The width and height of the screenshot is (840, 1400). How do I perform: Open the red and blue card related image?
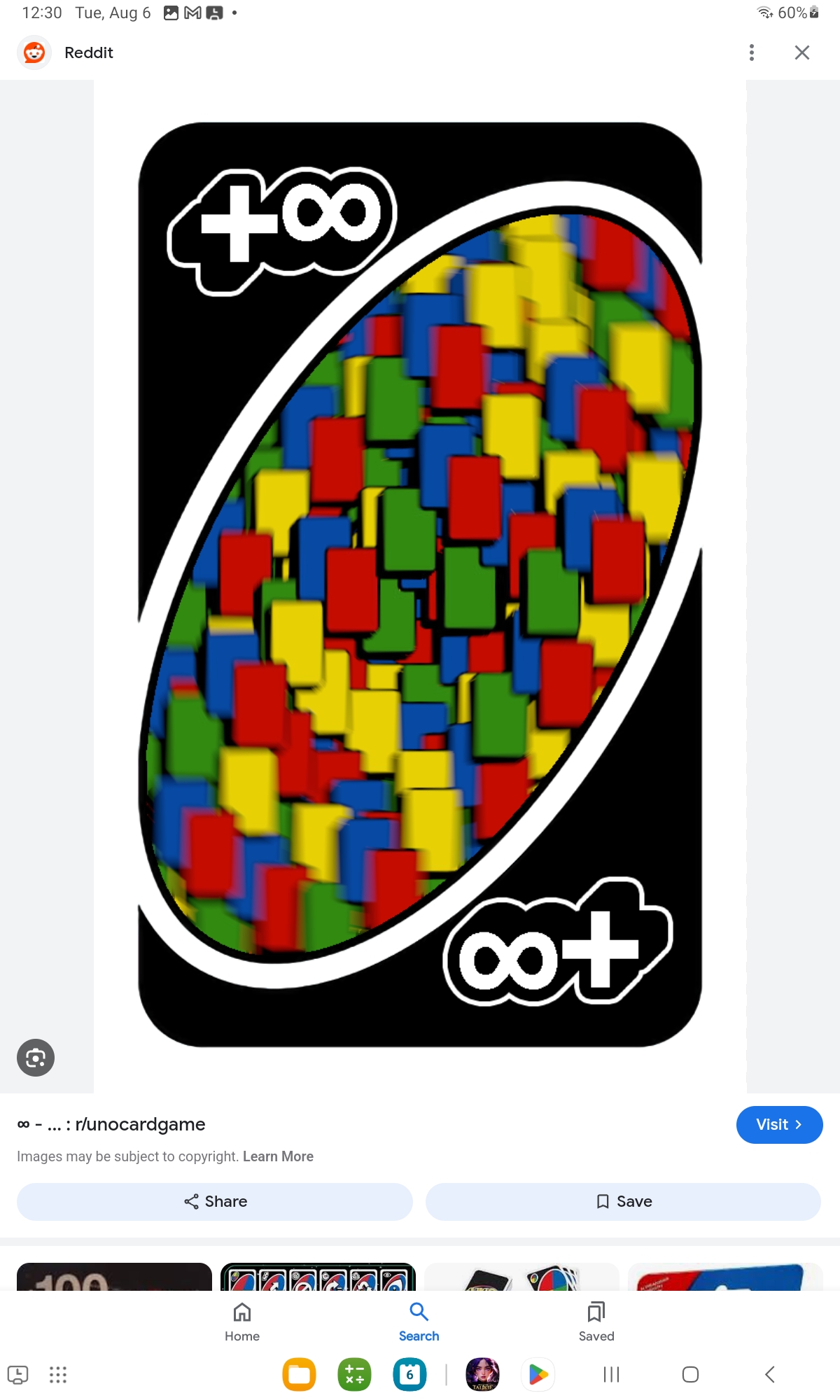click(x=724, y=1277)
